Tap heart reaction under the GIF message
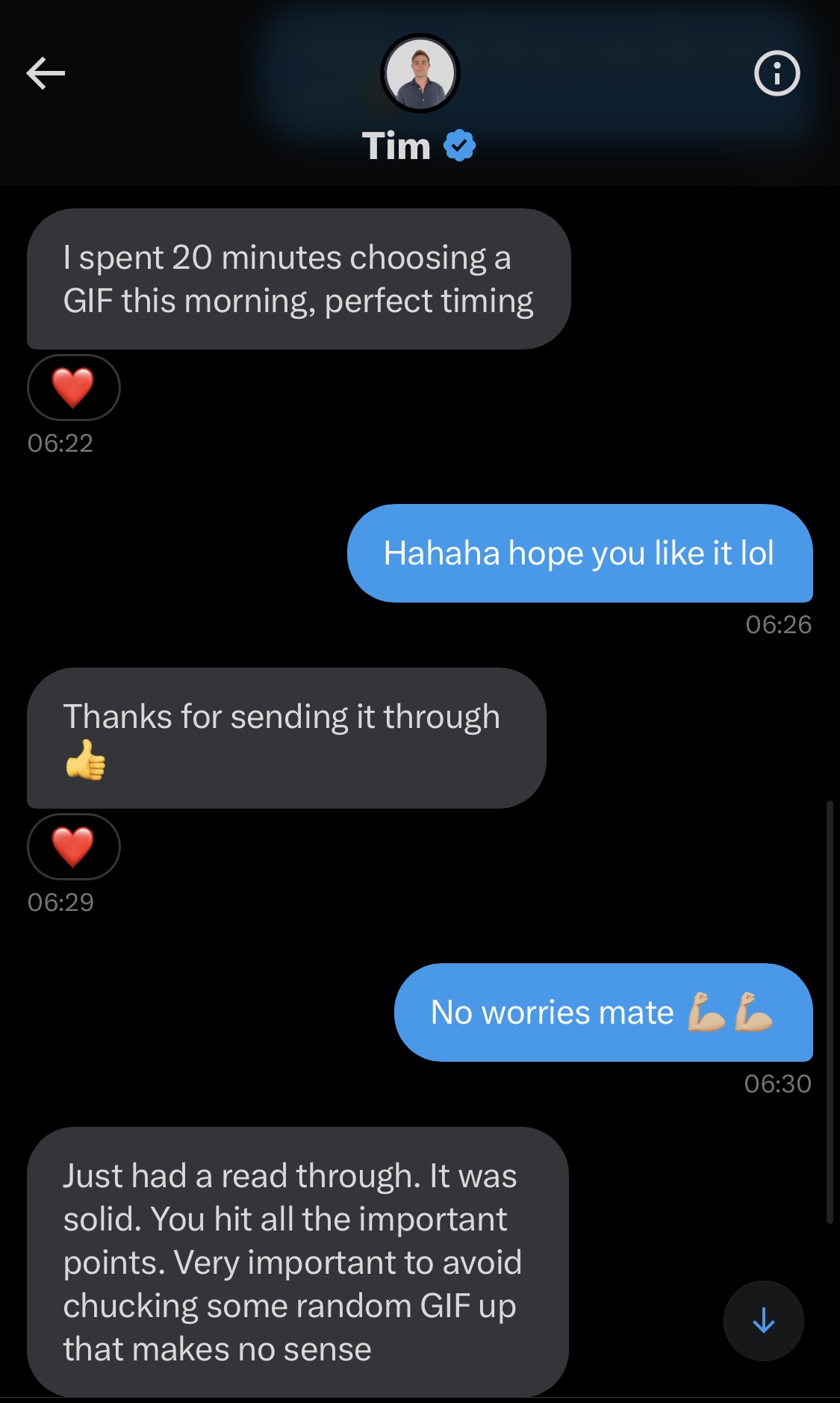 (x=73, y=388)
